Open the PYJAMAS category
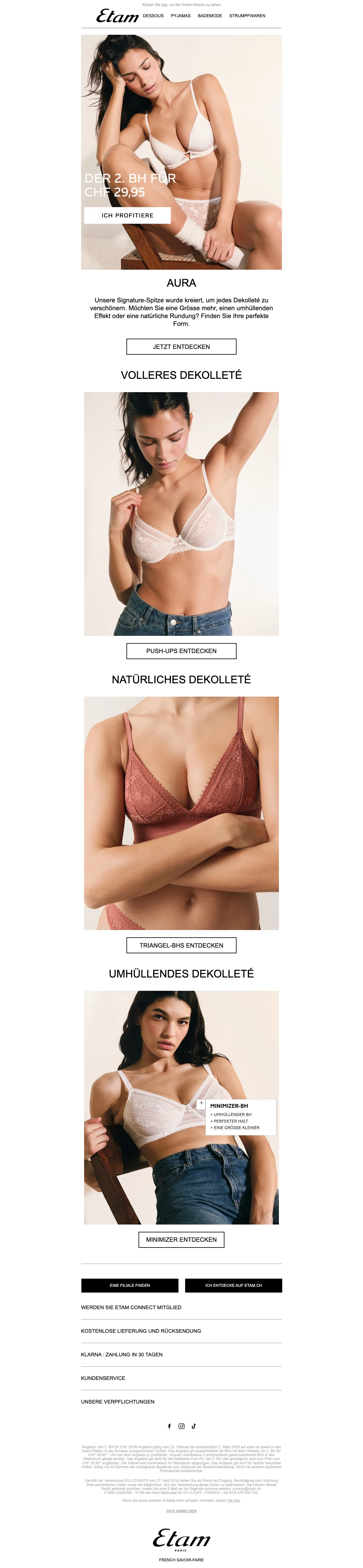363x1568 pixels. coord(180,16)
